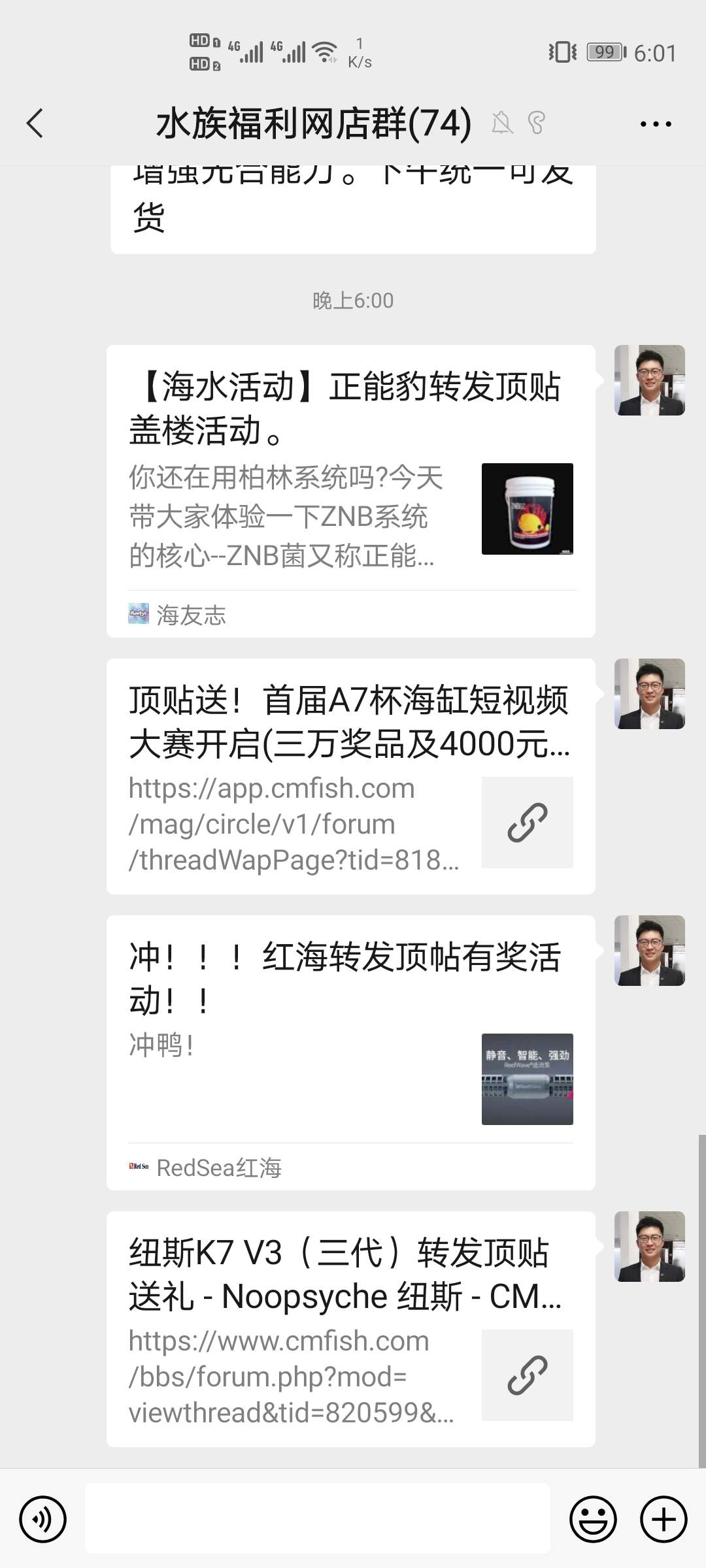
Task: Open the chat info overflow menu
Action: pos(655,123)
